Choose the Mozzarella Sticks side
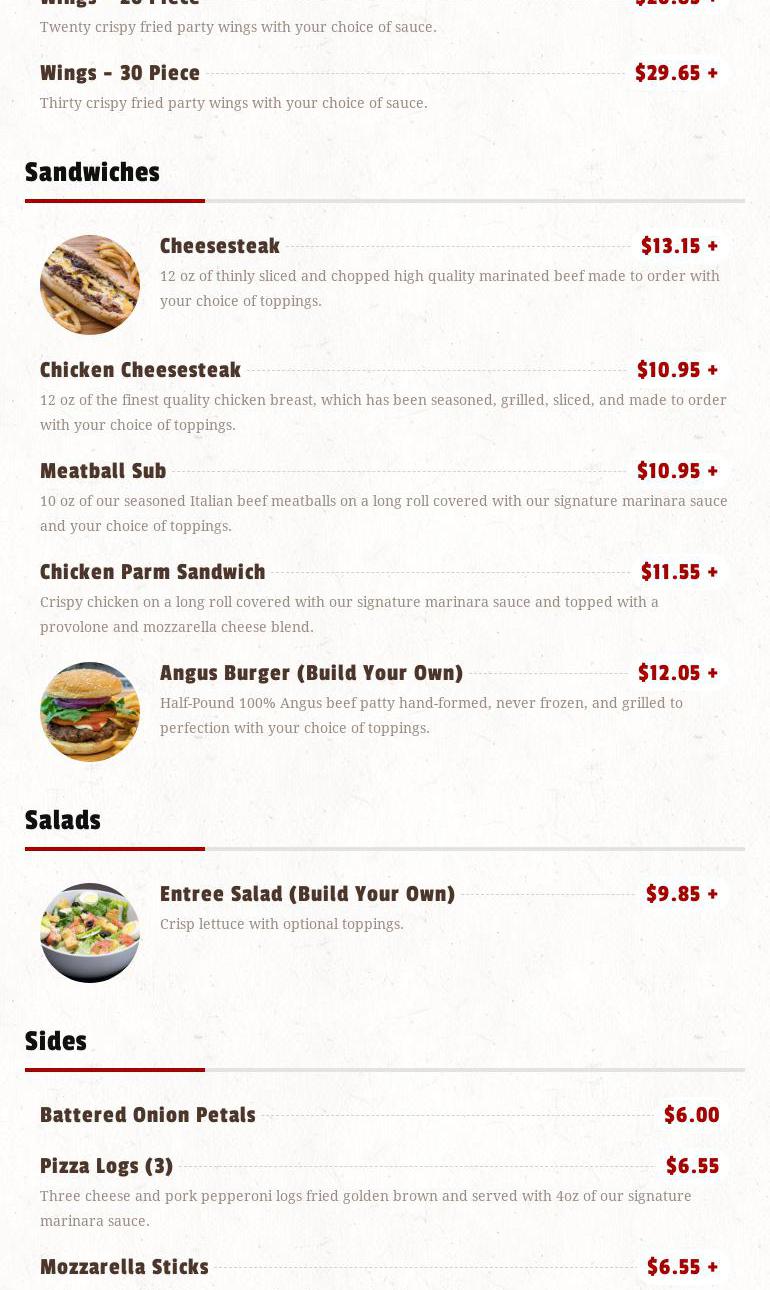 point(124,1267)
